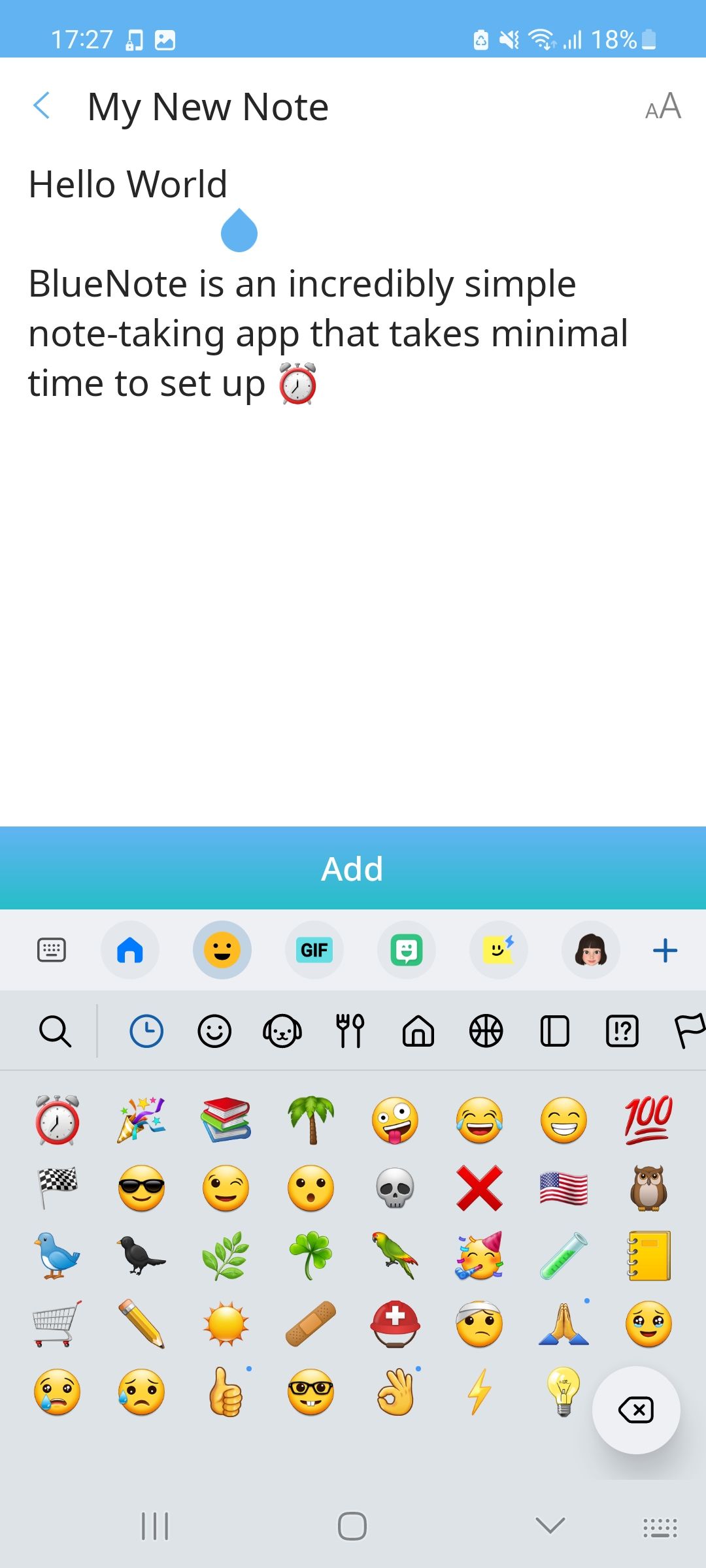
Task: Open recent apps from navigation bar
Action: [x=154, y=1527]
